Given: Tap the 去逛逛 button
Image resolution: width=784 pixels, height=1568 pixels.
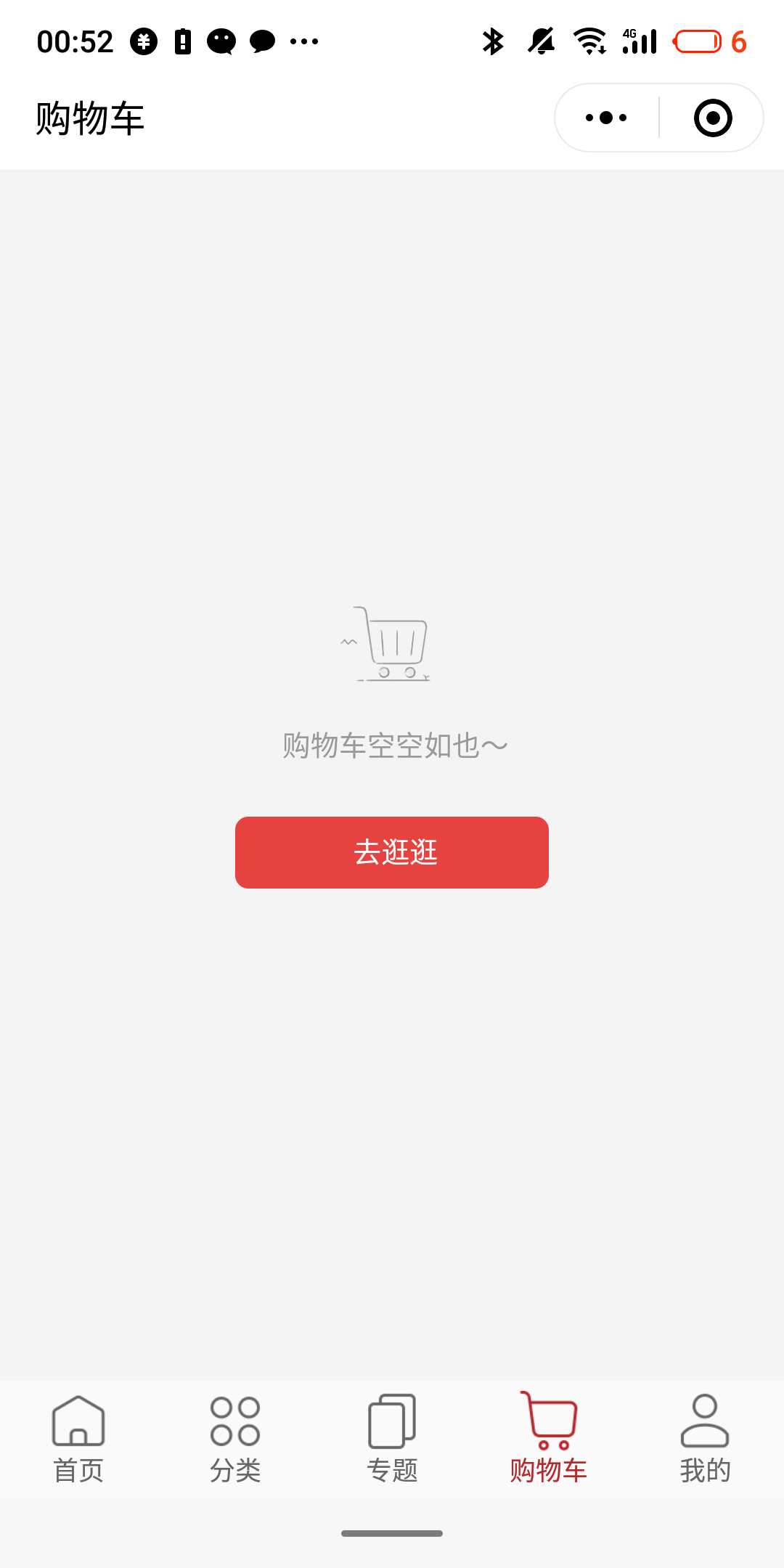Looking at the screenshot, I should [x=392, y=852].
